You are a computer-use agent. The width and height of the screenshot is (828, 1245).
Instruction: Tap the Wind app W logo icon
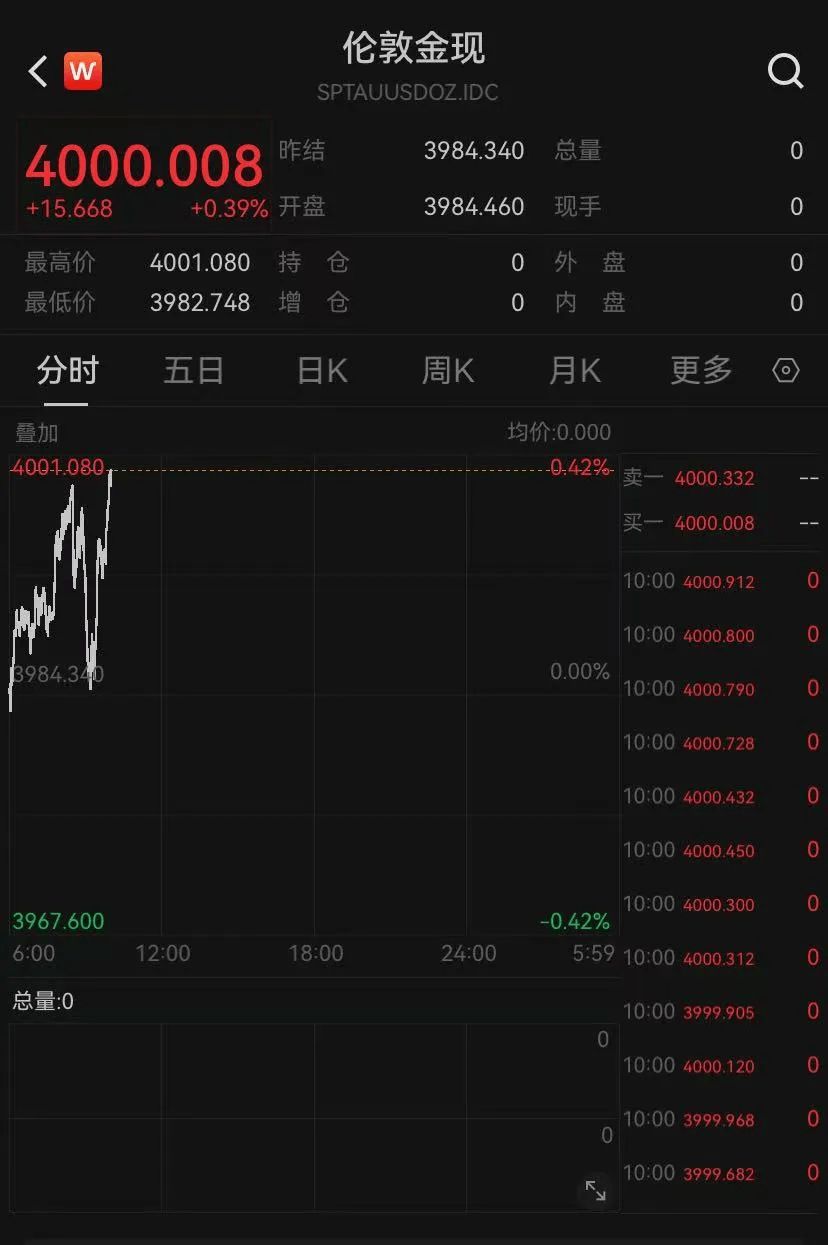[83, 70]
